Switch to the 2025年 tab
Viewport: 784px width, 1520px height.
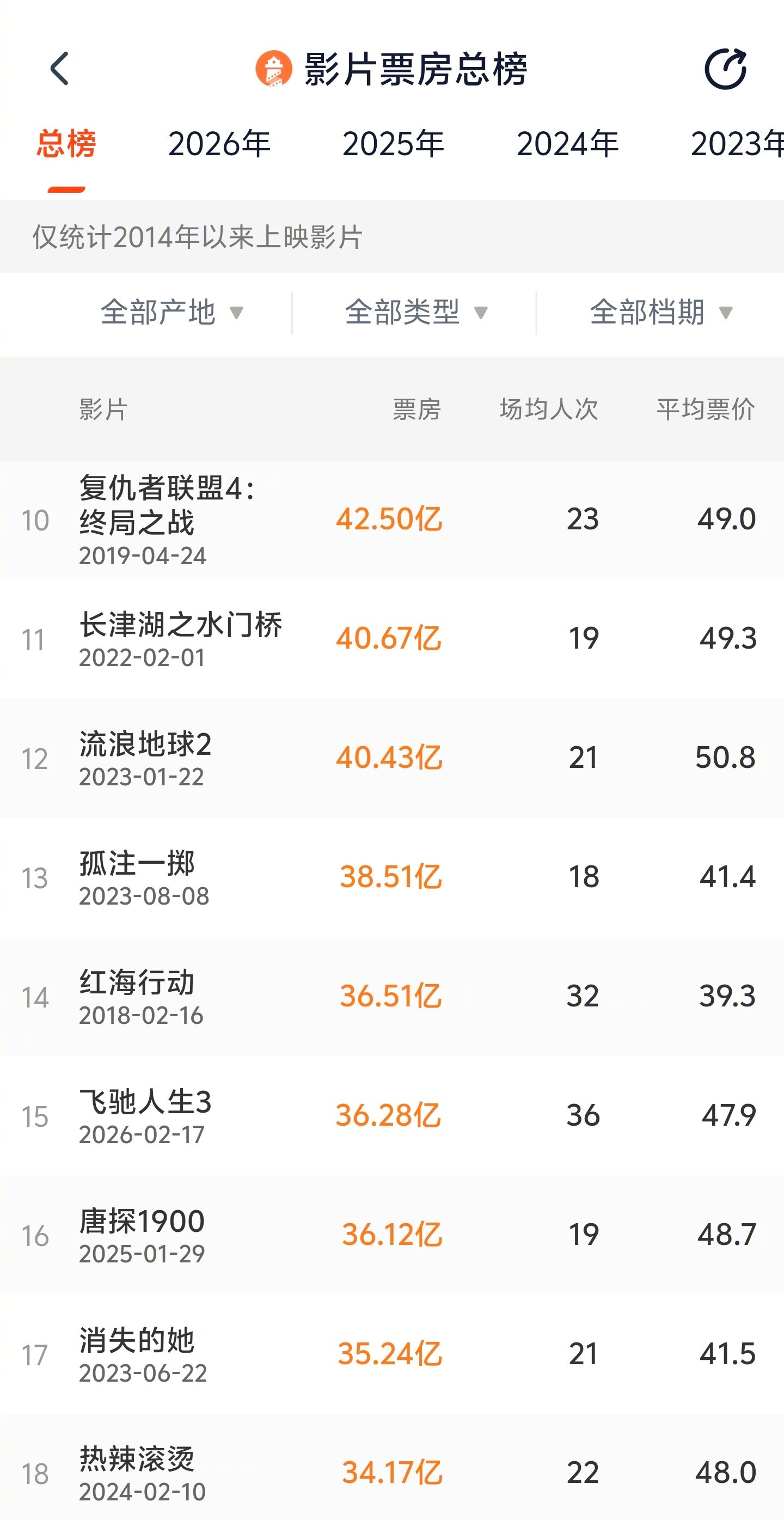click(393, 143)
